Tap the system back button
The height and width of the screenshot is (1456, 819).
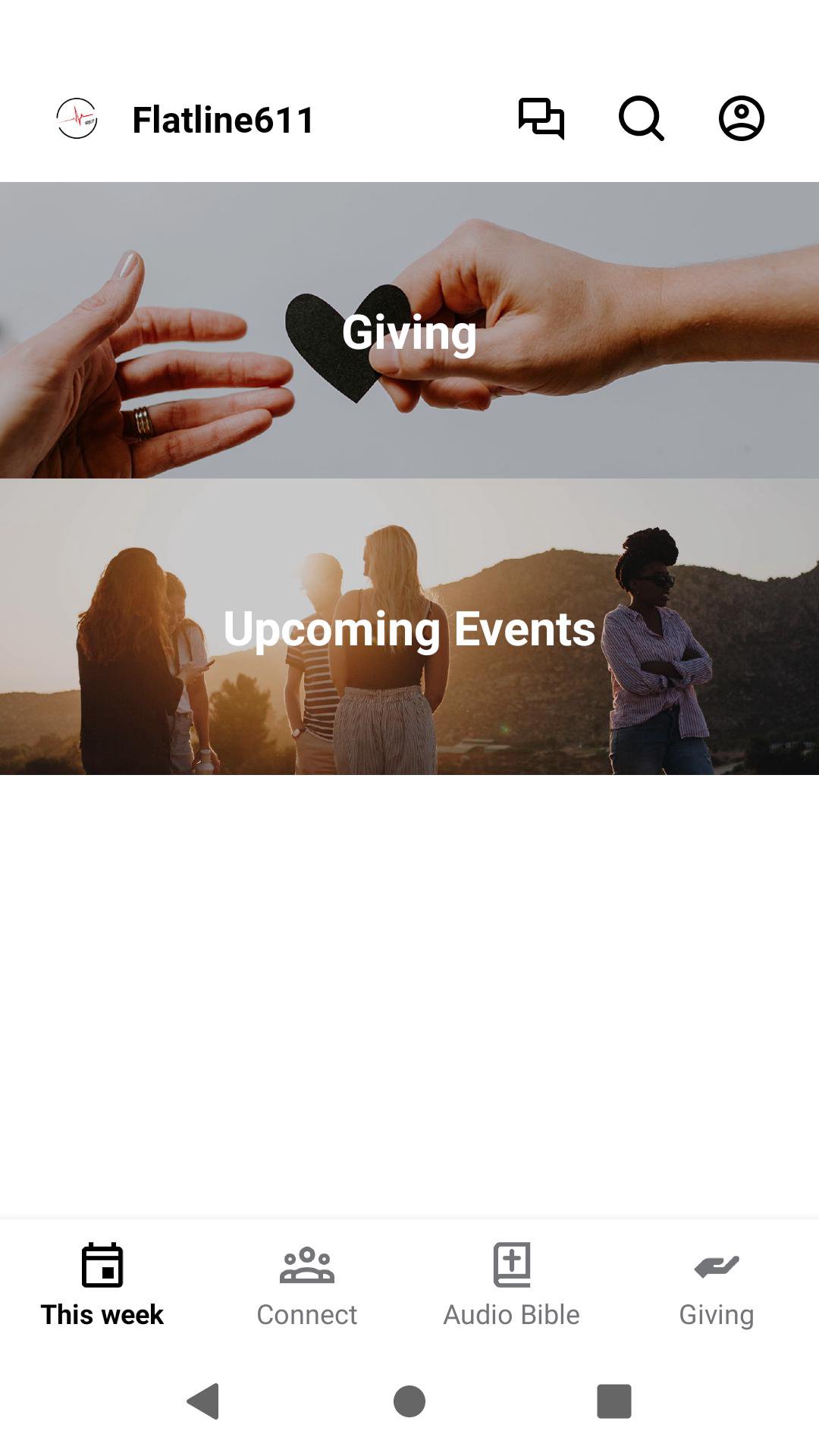pos(204,1401)
